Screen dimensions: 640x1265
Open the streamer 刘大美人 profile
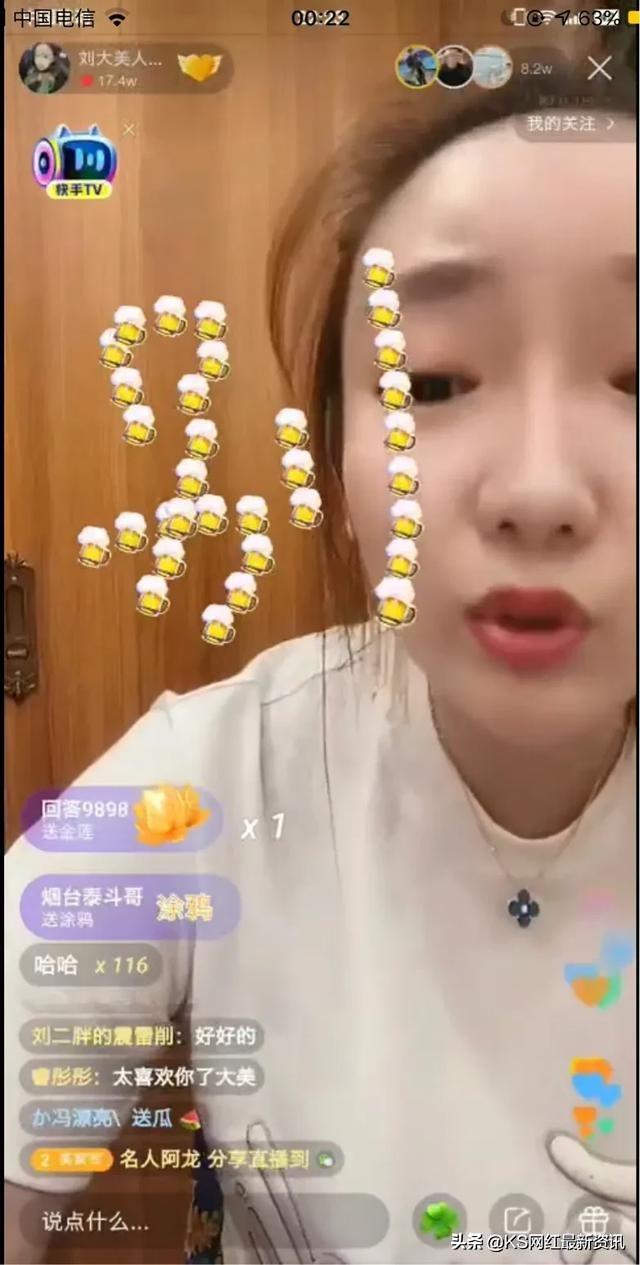pos(45,68)
